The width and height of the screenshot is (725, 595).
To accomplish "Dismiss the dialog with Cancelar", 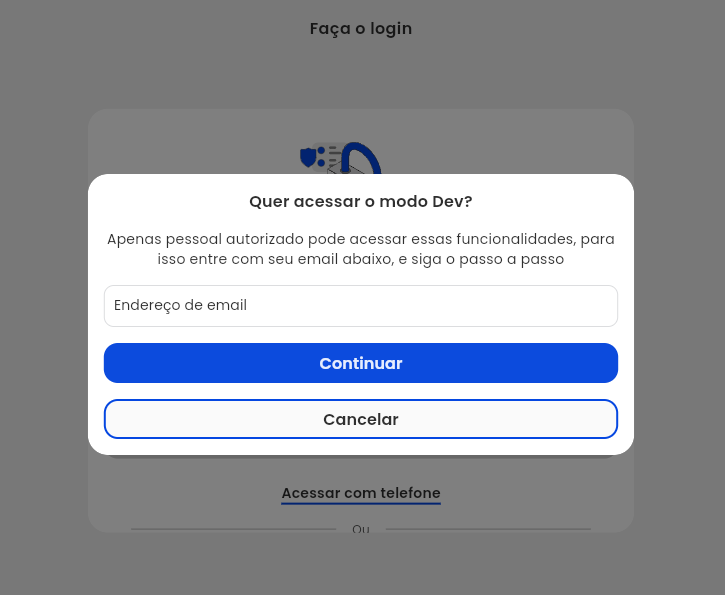I will pyautogui.click(x=360, y=419).
